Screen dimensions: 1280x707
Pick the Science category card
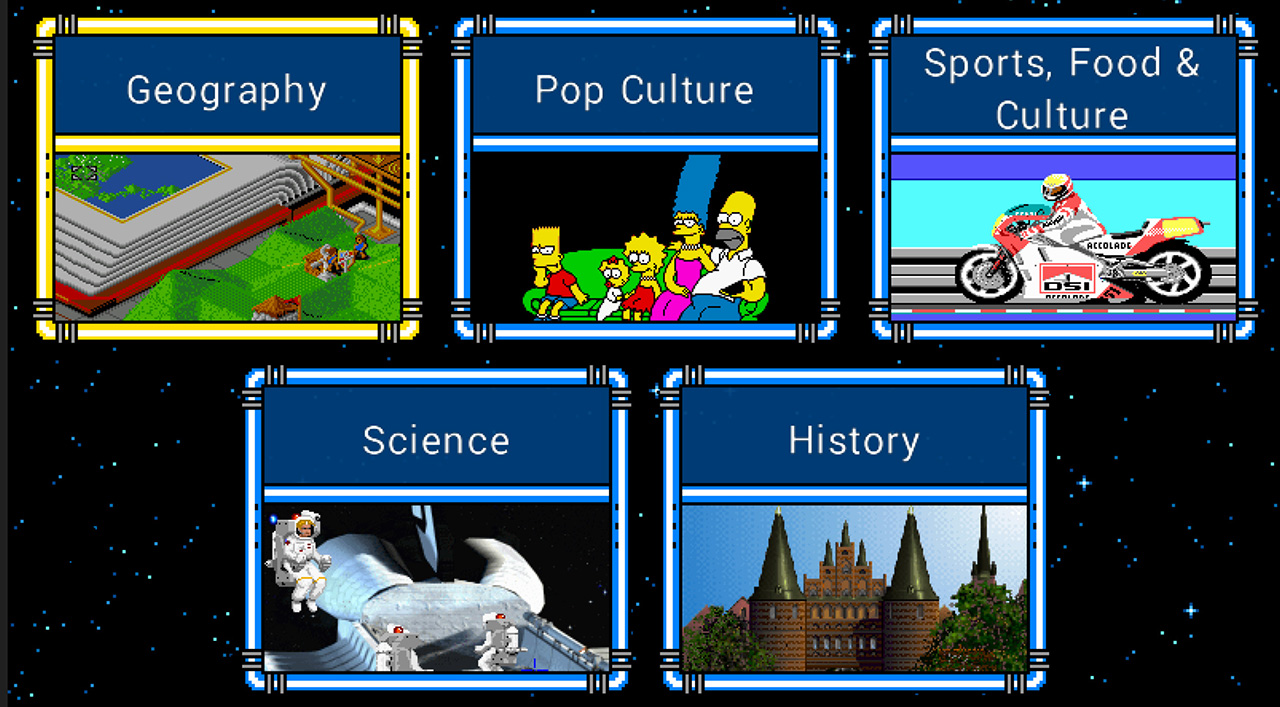tap(436, 530)
